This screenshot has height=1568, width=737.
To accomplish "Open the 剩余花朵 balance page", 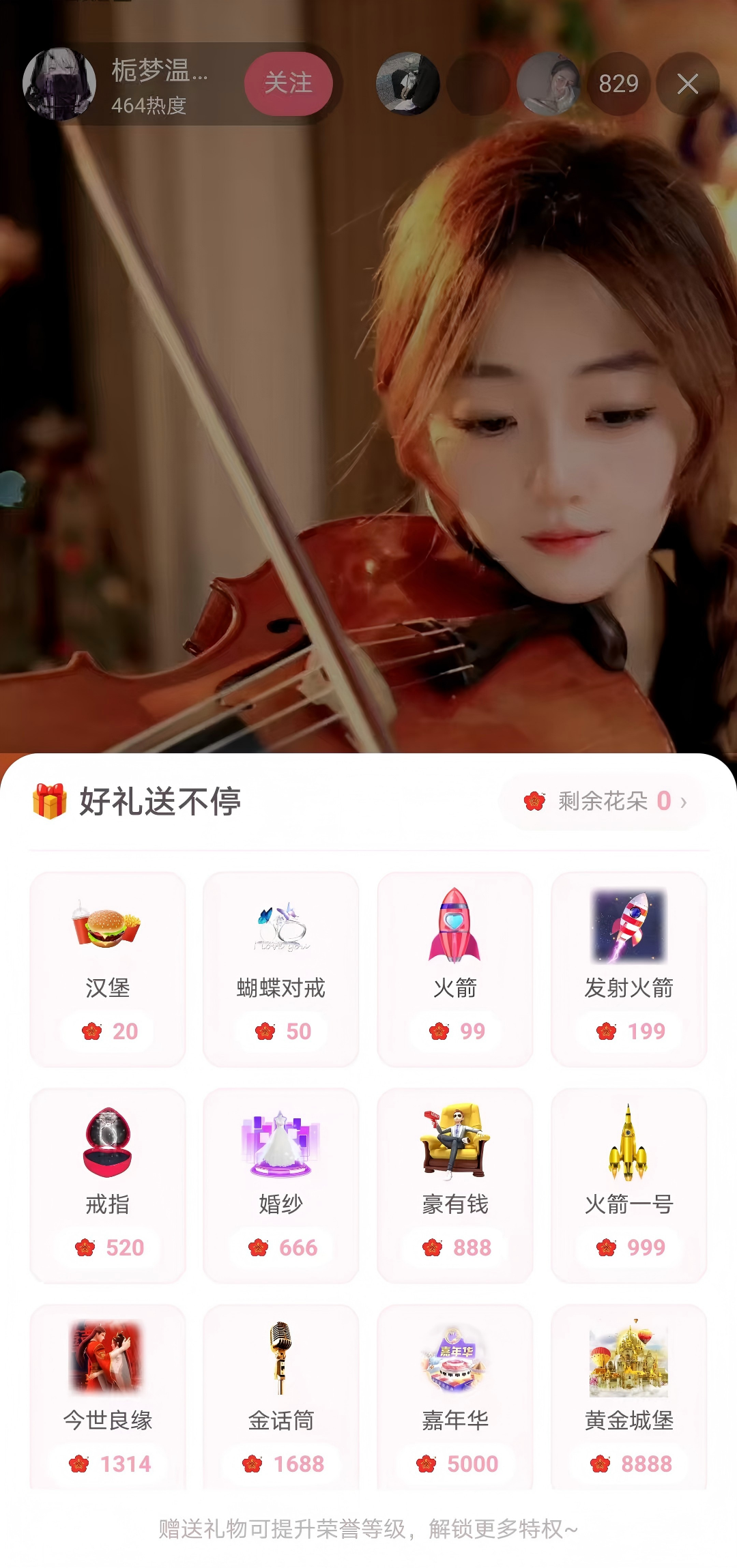I will 604,801.
